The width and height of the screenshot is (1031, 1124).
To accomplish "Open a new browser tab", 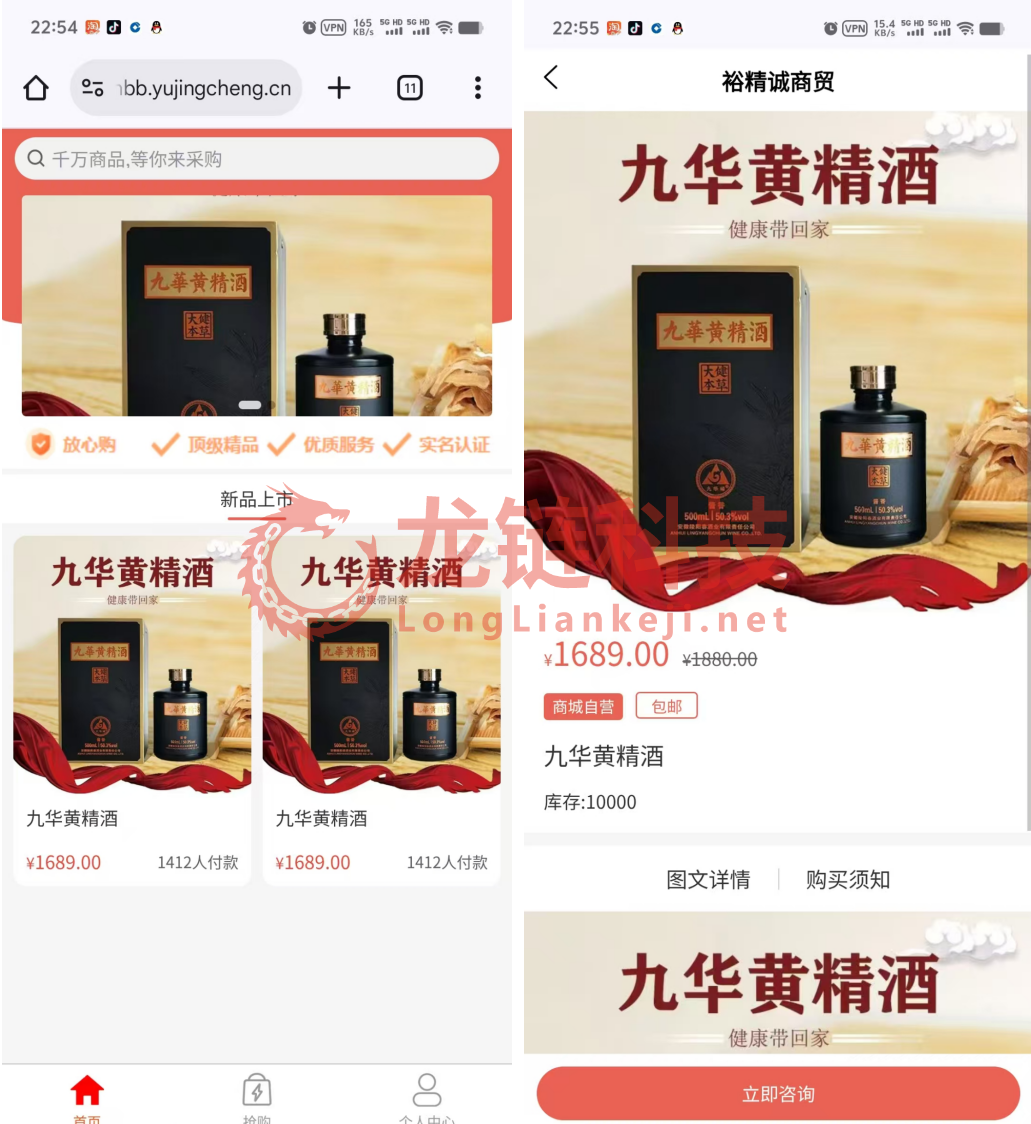I will click(x=339, y=88).
